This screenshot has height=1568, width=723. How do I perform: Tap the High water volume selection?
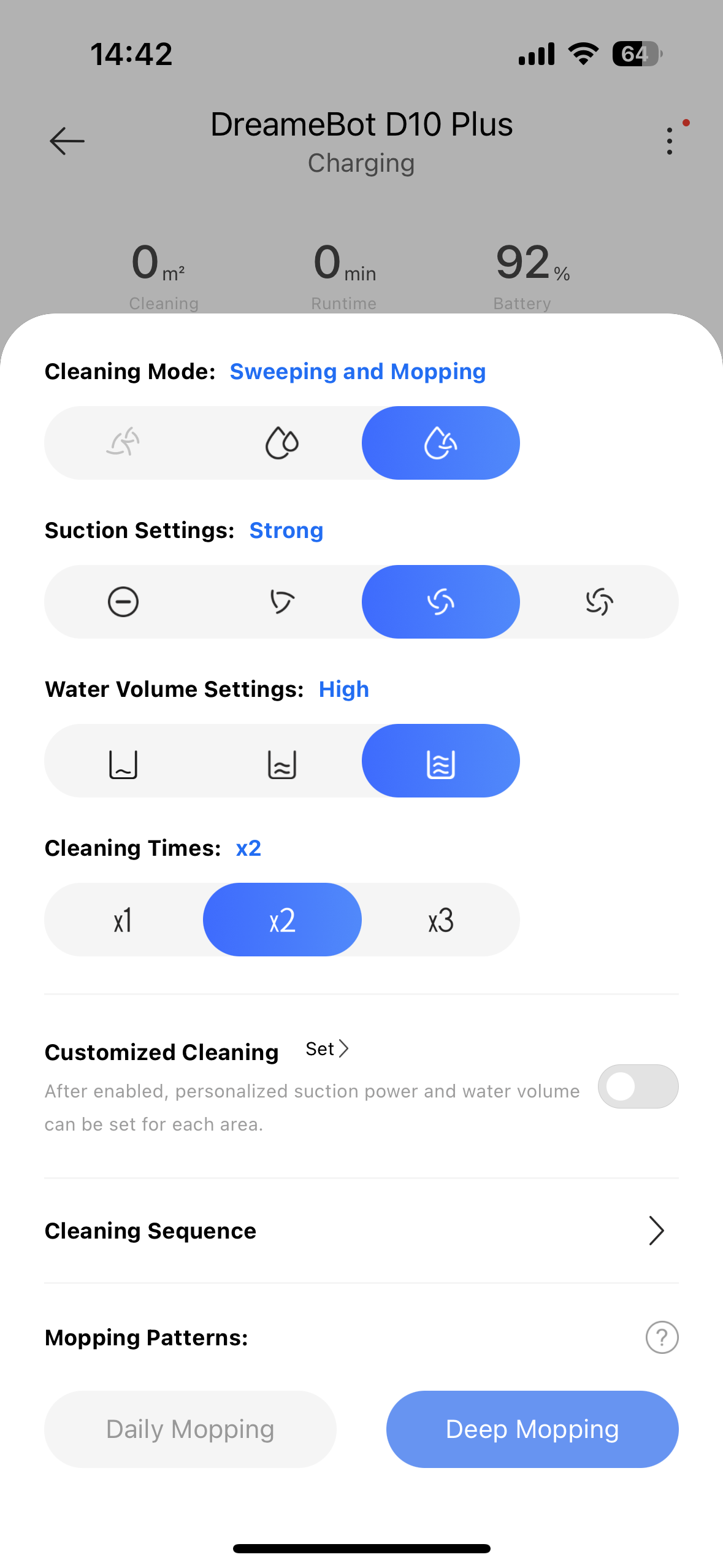point(440,761)
